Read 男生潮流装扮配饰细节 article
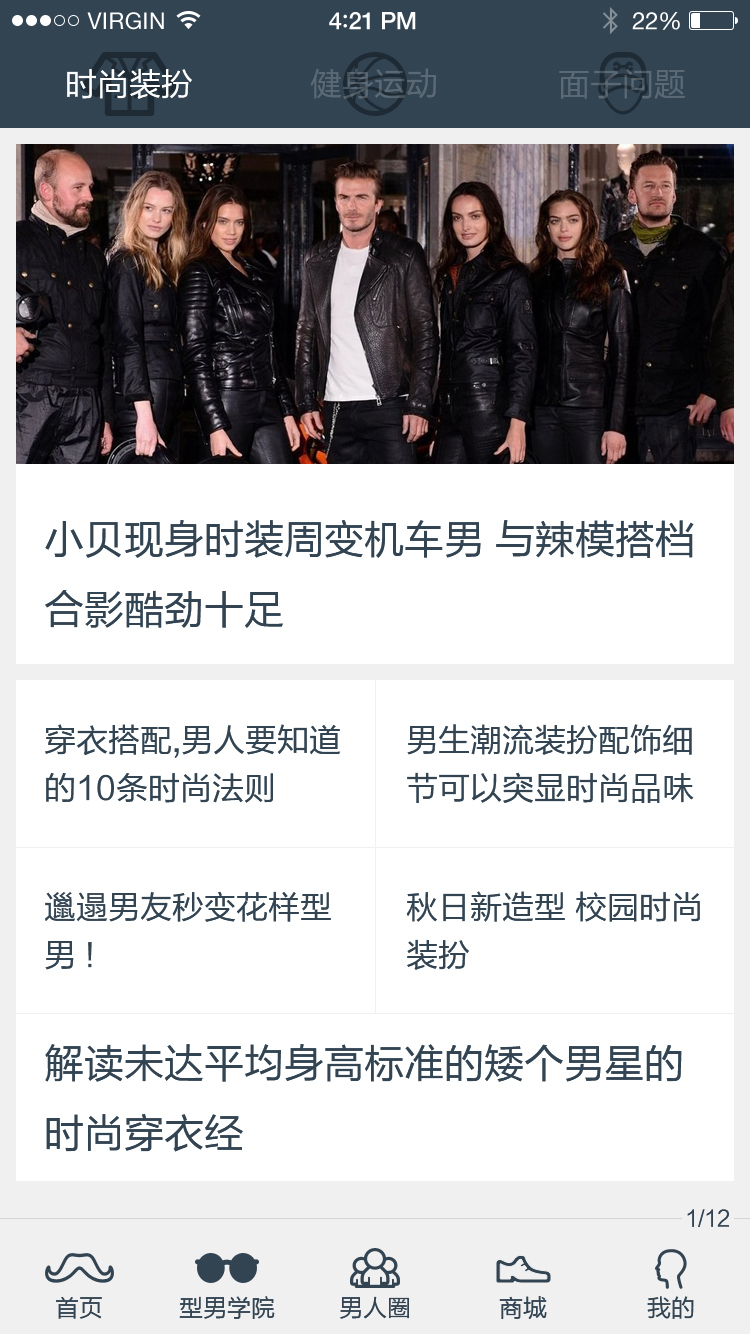This screenshot has width=750, height=1334. (553, 765)
